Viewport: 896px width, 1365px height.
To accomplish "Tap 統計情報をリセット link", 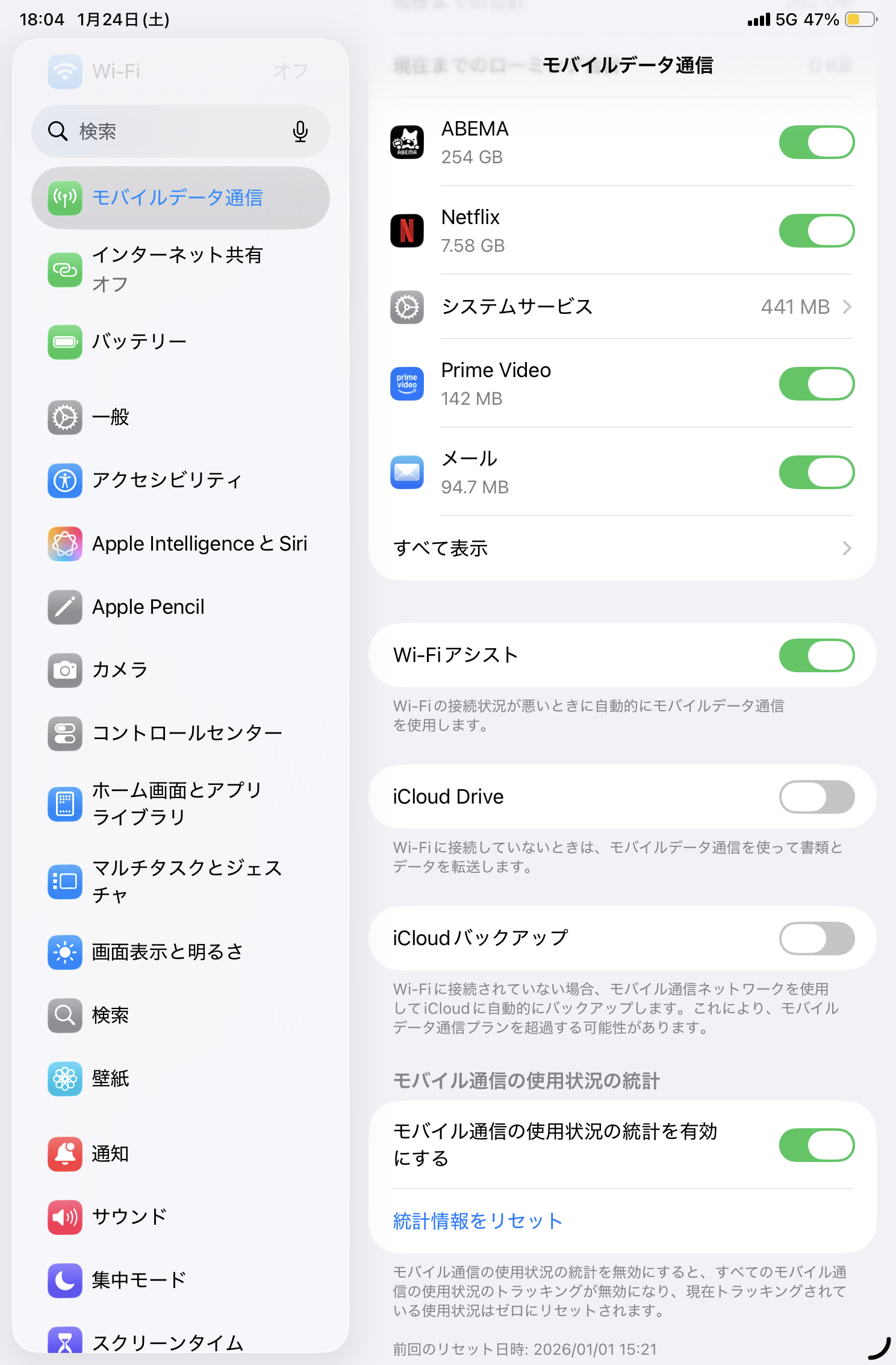I will [478, 1221].
